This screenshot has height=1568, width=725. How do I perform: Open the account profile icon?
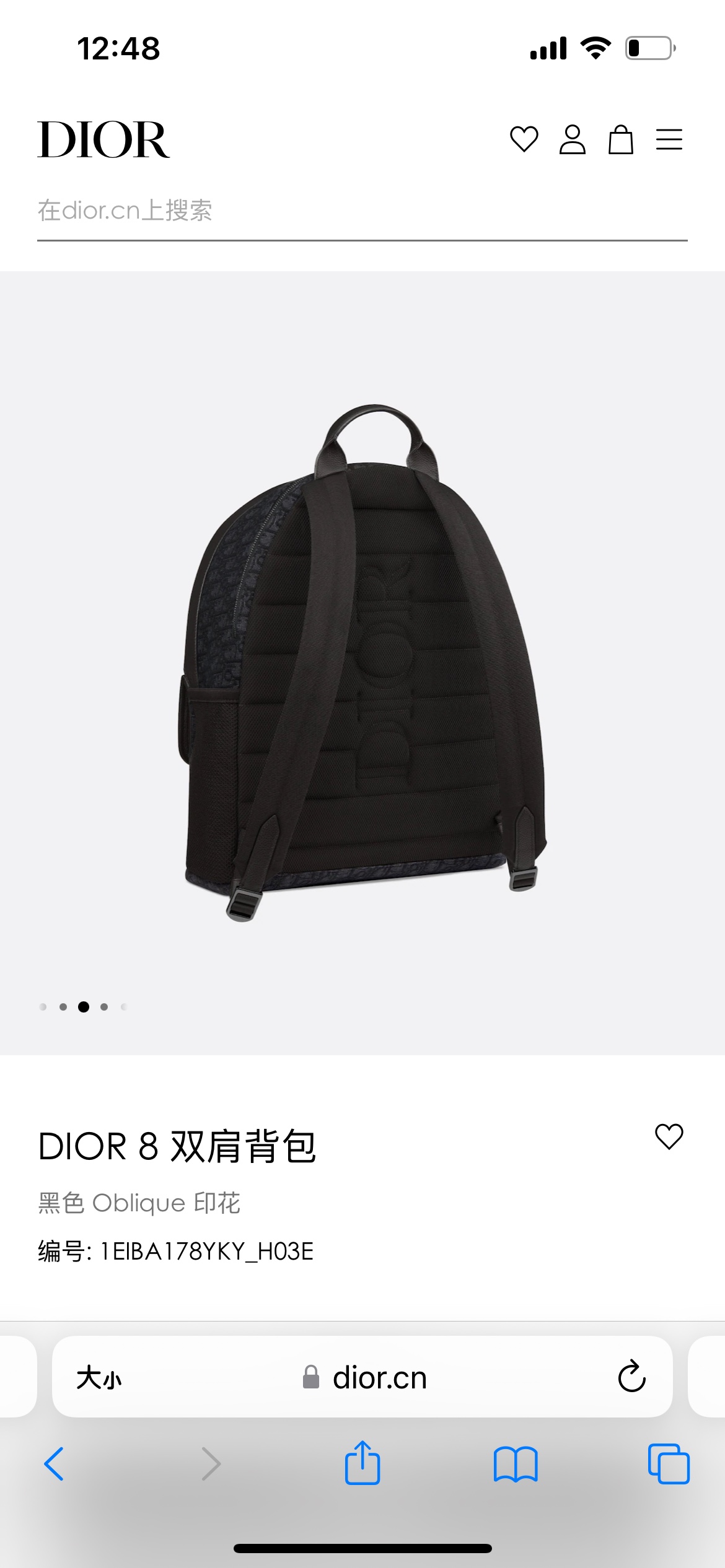click(x=572, y=139)
